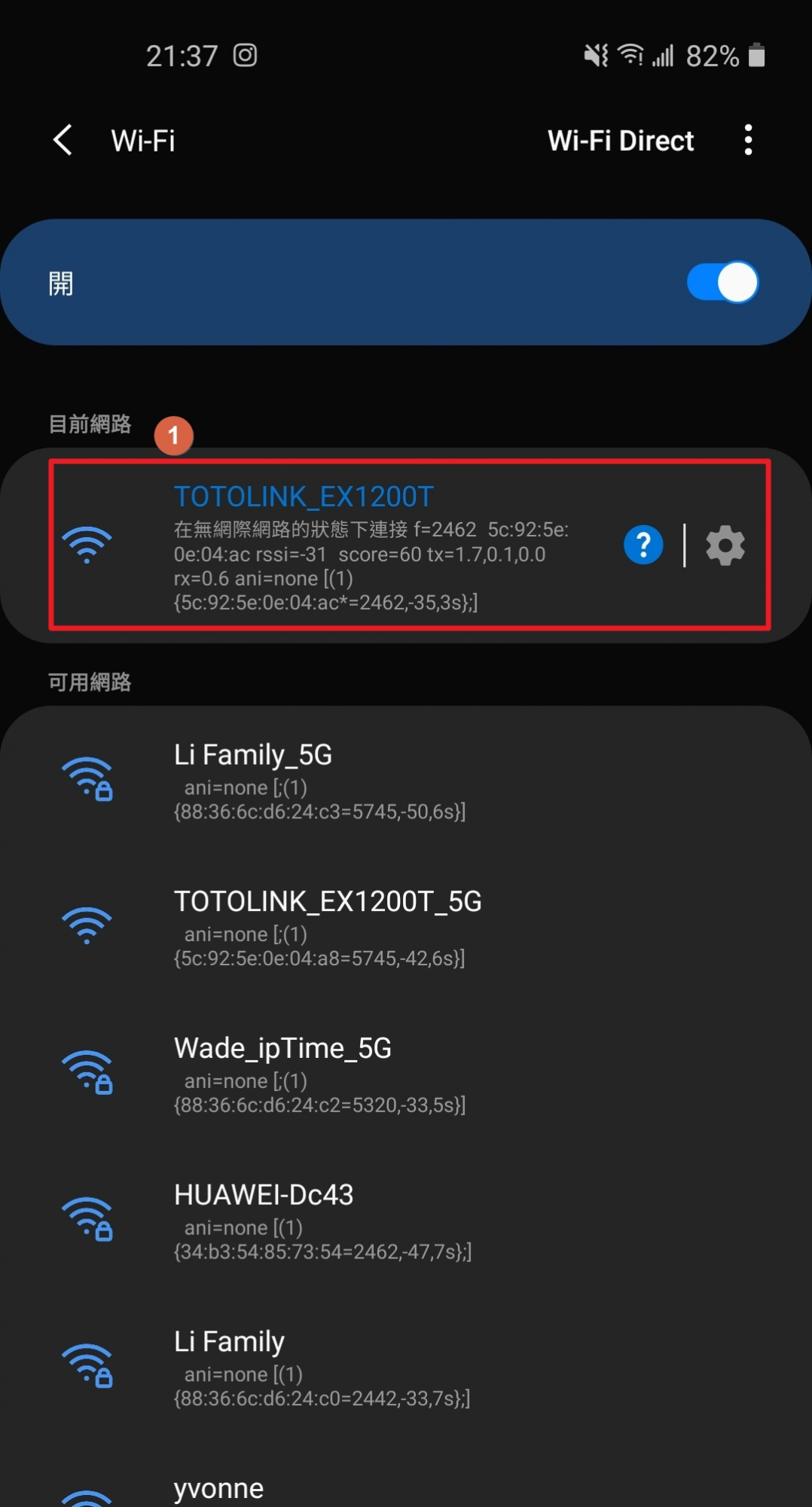Tap the blue question mark help icon
This screenshot has width=812, height=1507.
(x=643, y=545)
